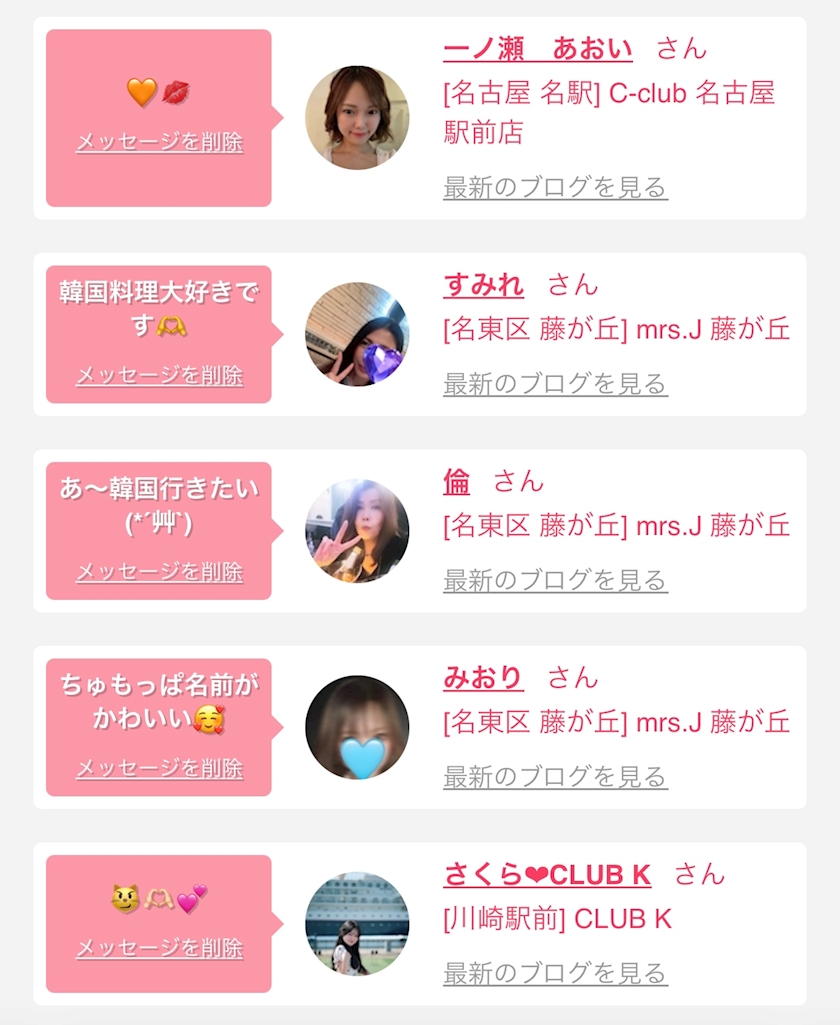The image size is (840, 1025).
Task: Tap すみれ's profile photo
Action: click(x=357, y=334)
